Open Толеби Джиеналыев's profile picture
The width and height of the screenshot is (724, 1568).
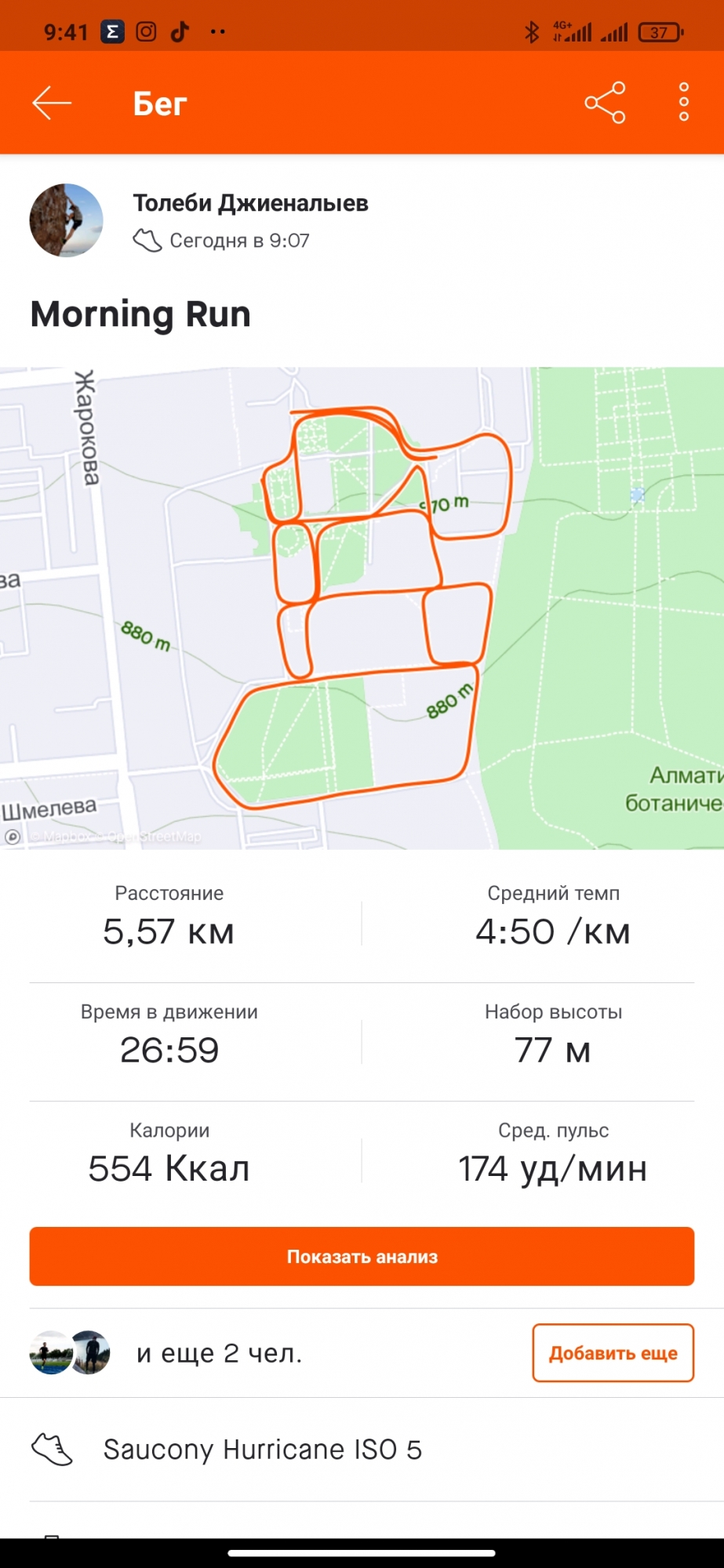[66, 220]
